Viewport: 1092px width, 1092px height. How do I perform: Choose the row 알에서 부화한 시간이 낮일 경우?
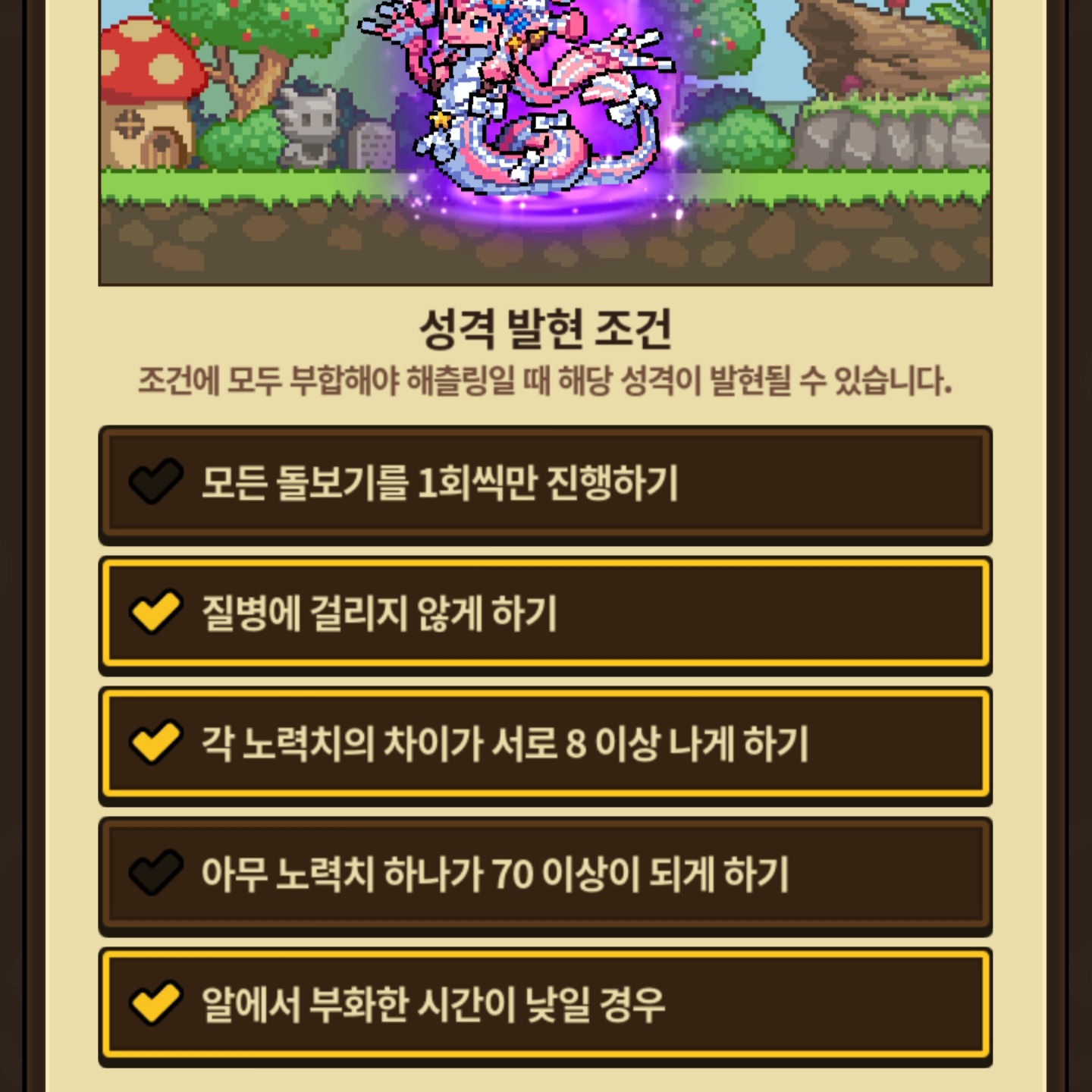(x=545, y=1004)
